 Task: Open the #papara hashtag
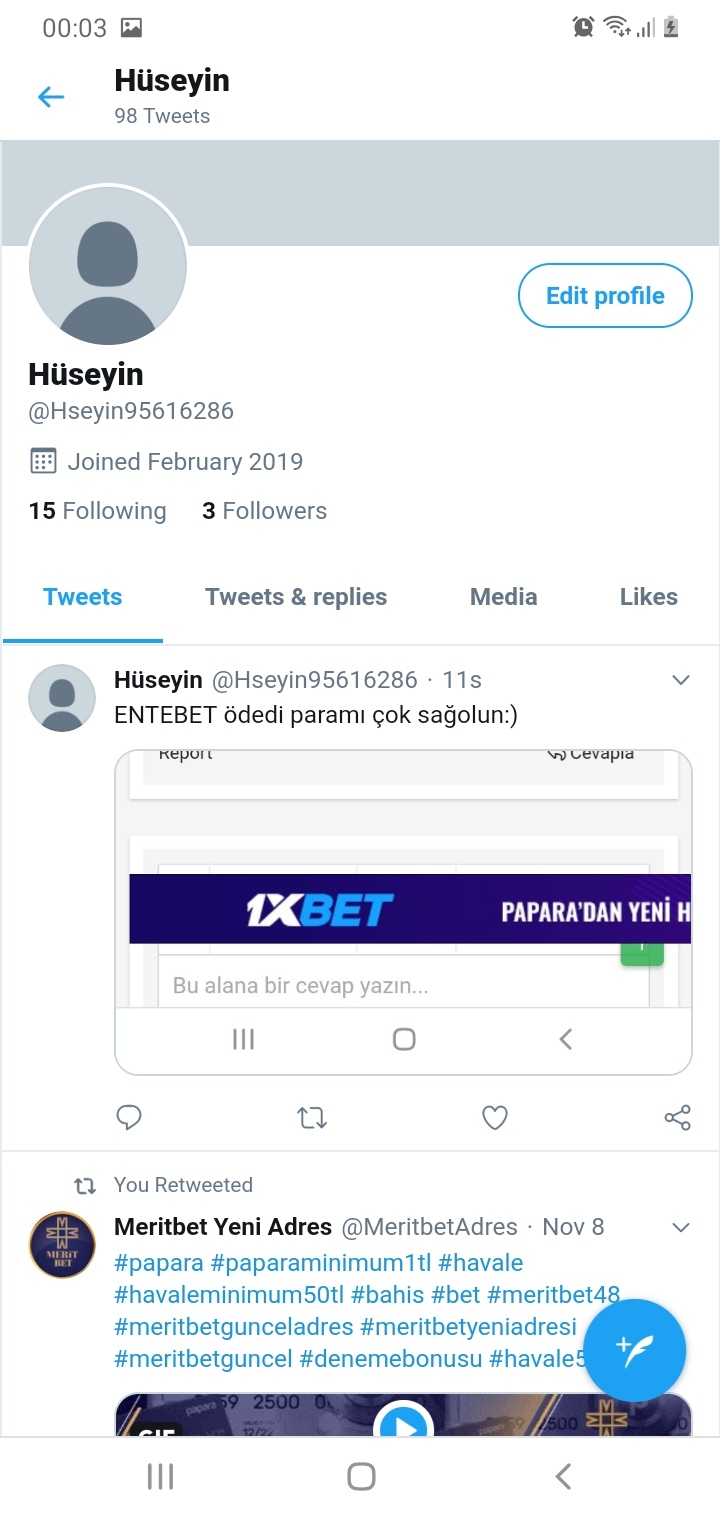point(159,1262)
